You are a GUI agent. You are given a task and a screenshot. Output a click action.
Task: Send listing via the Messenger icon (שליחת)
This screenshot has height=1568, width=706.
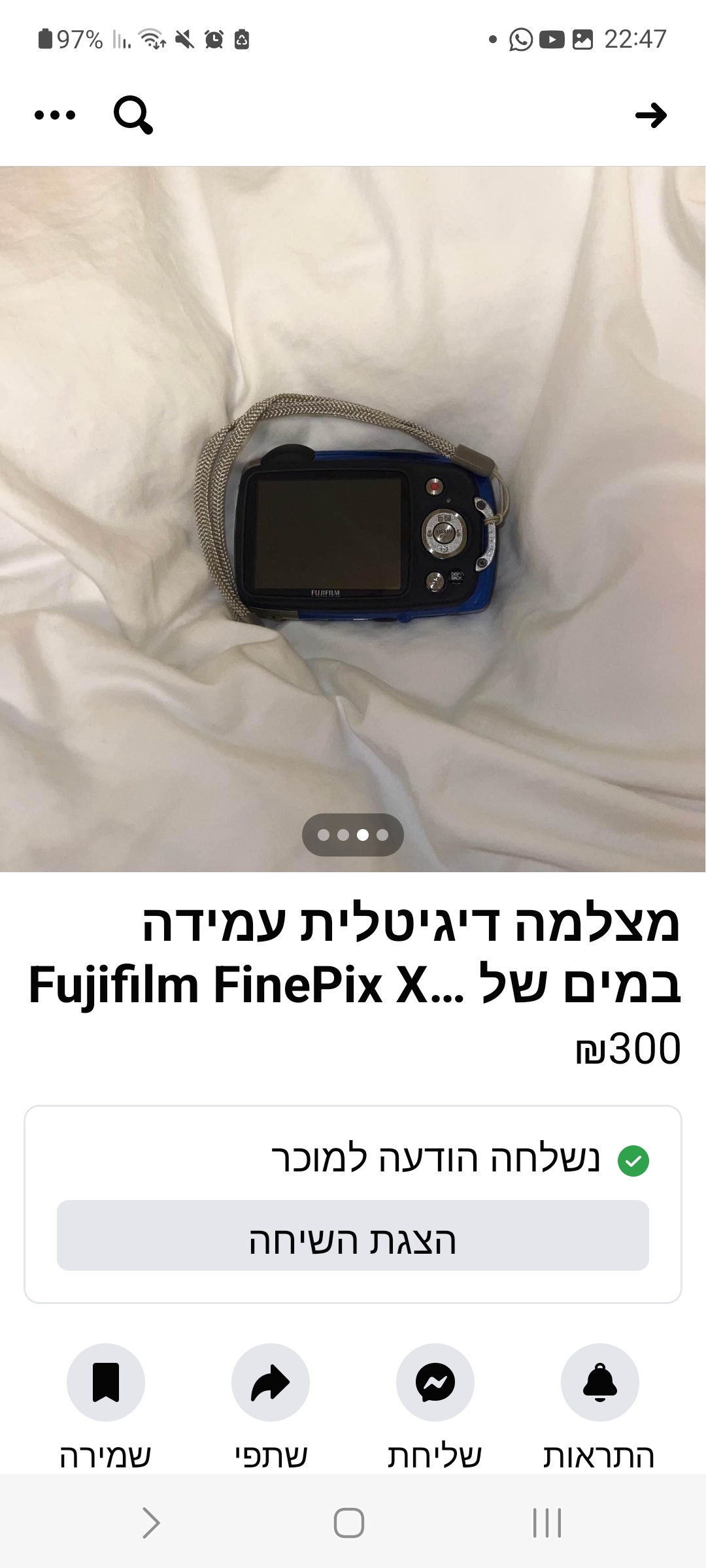click(x=435, y=1382)
